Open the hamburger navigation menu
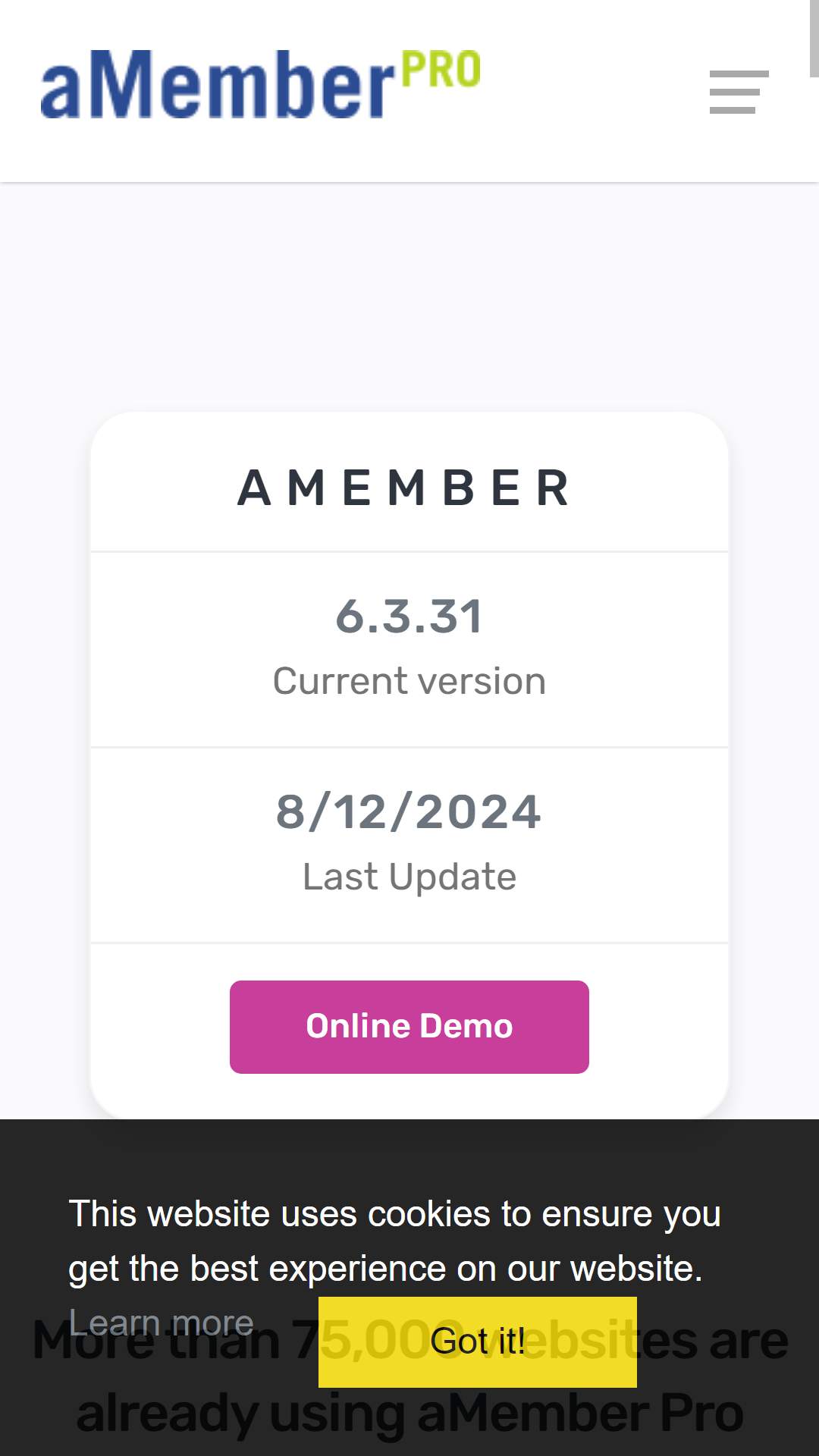This screenshot has width=819, height=1456. [x=739, y=92]
